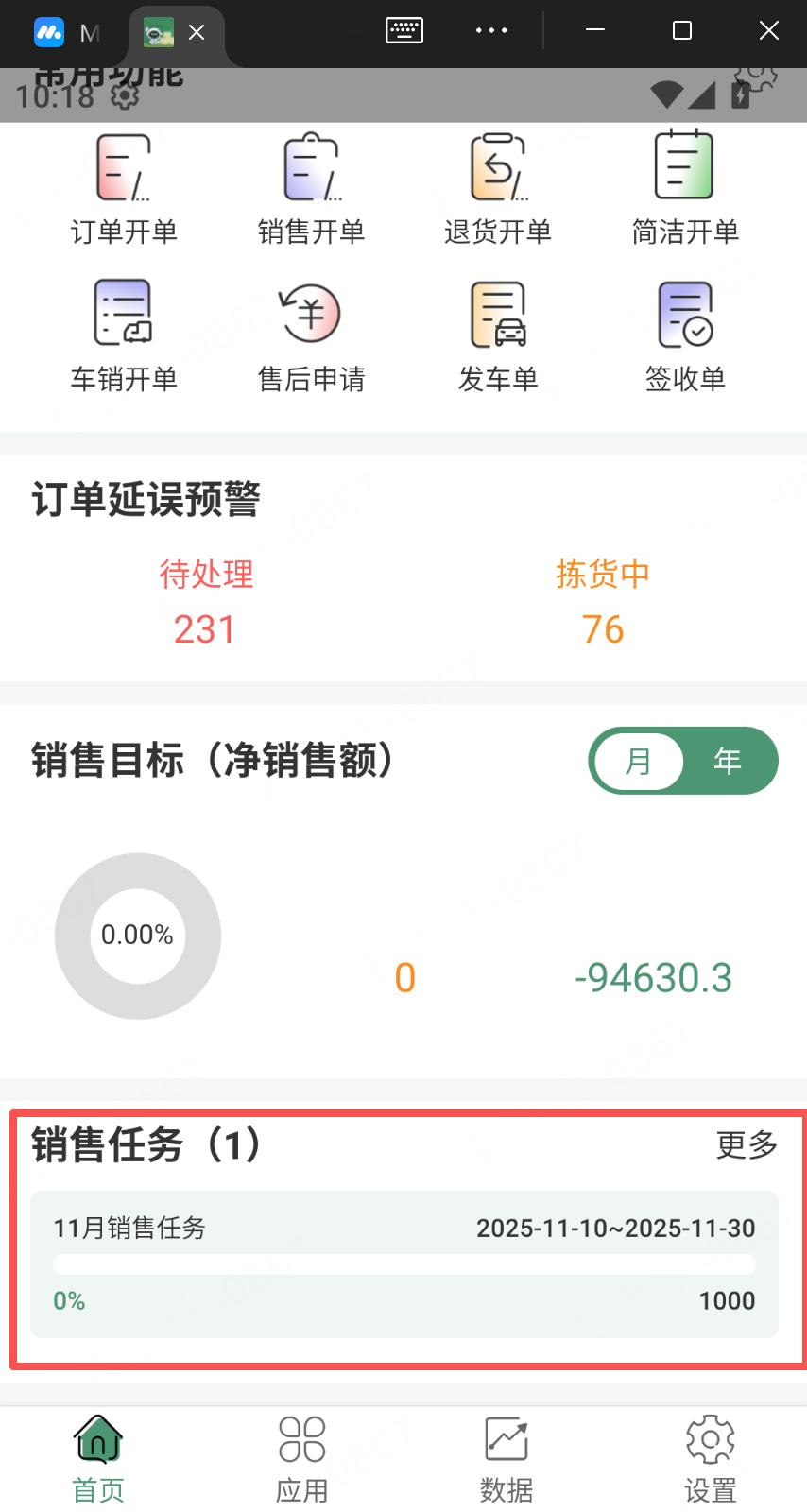Switch to the 应用 tab

click(x=302, y=1458)
